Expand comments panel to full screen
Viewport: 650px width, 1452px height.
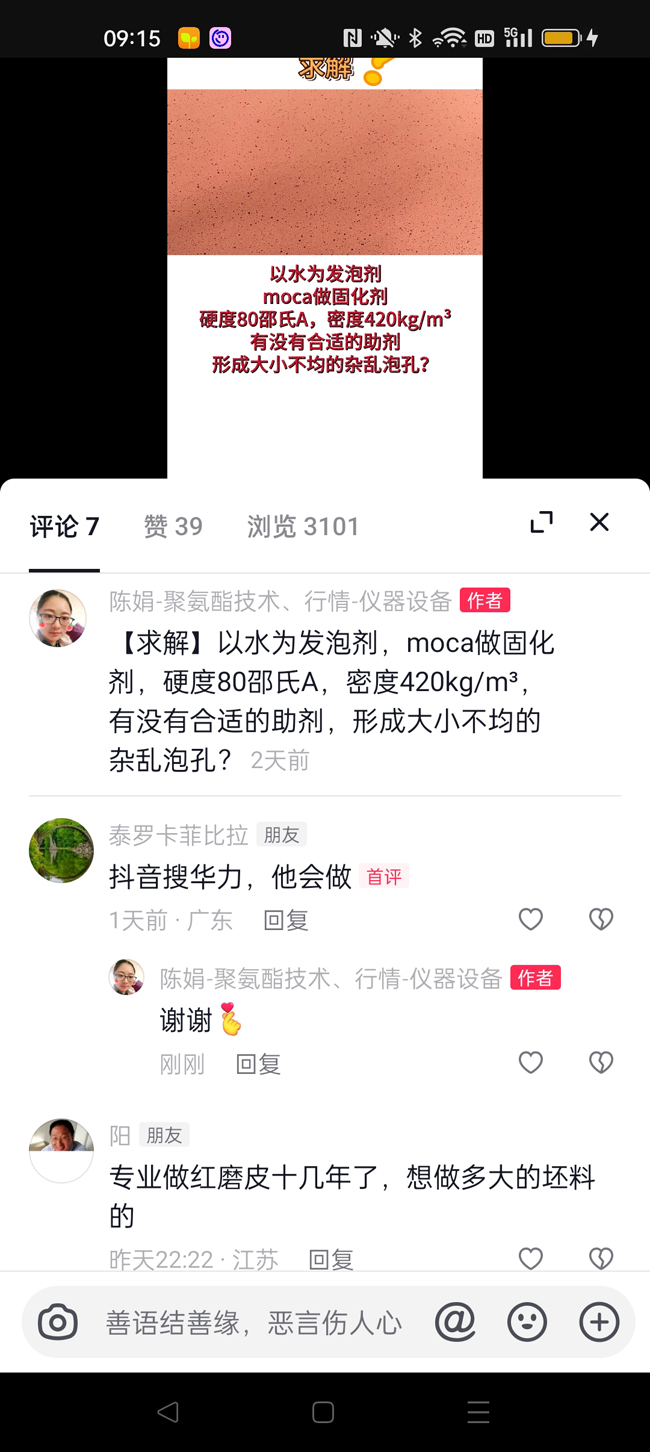[541, 522]
